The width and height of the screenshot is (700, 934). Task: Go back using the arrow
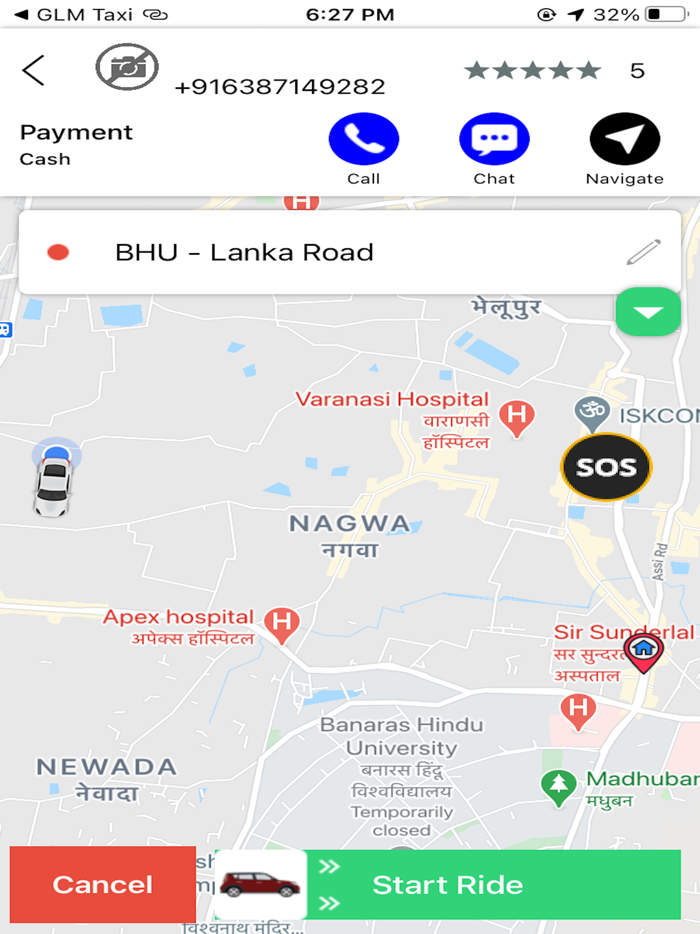pos(34,71)
